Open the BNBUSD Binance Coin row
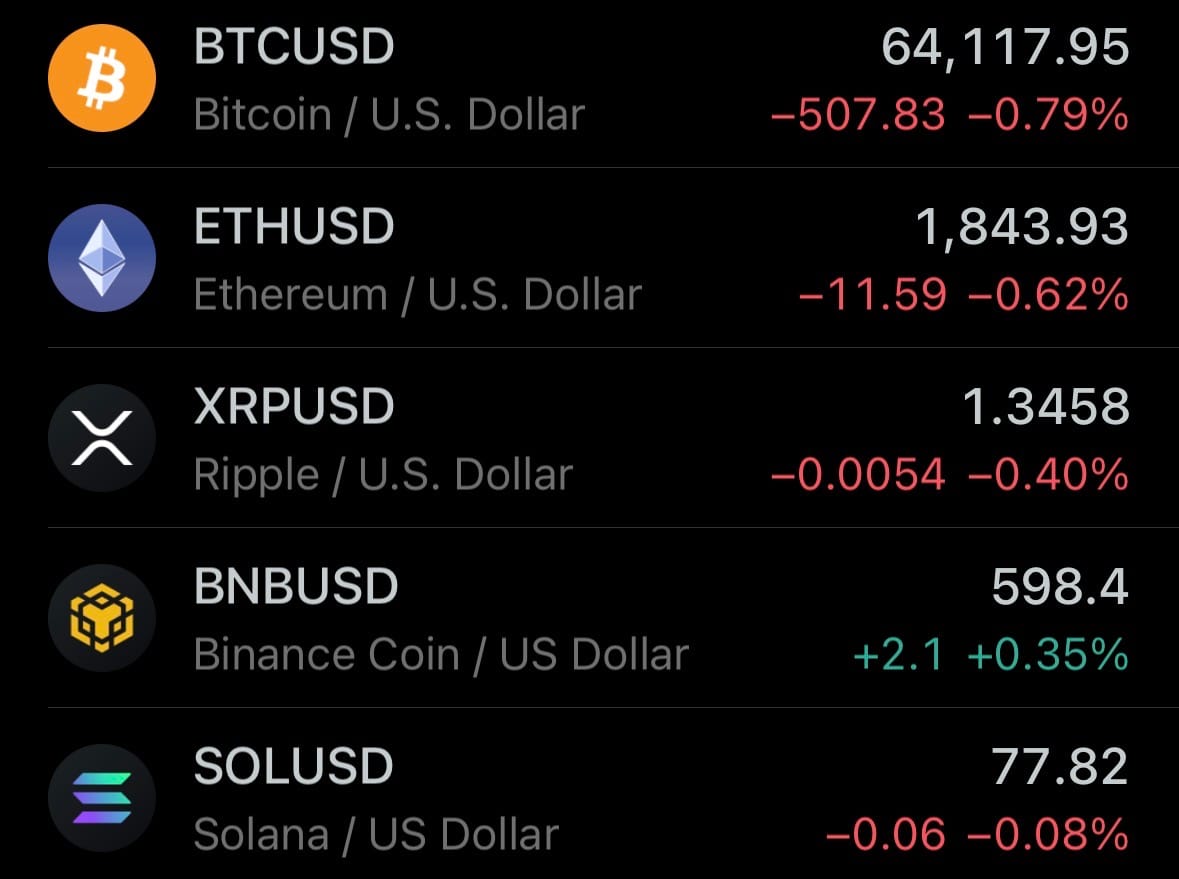Image resolution: width=1179 pixels, height=879 pixels. 589,620
